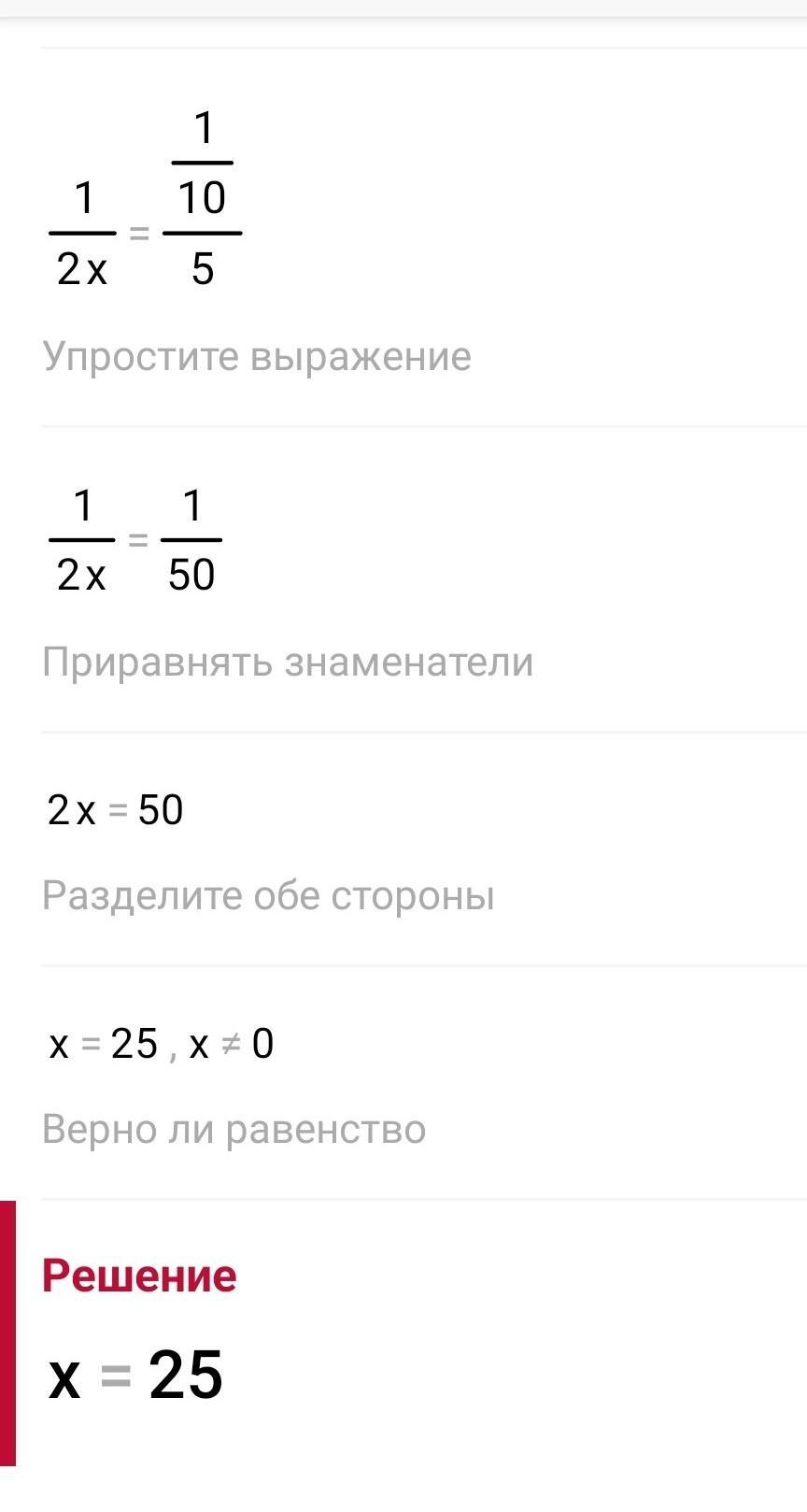Expand the 'Верно ли равенство' step
807x1512 pixels.
click(x=234, y=1130)
